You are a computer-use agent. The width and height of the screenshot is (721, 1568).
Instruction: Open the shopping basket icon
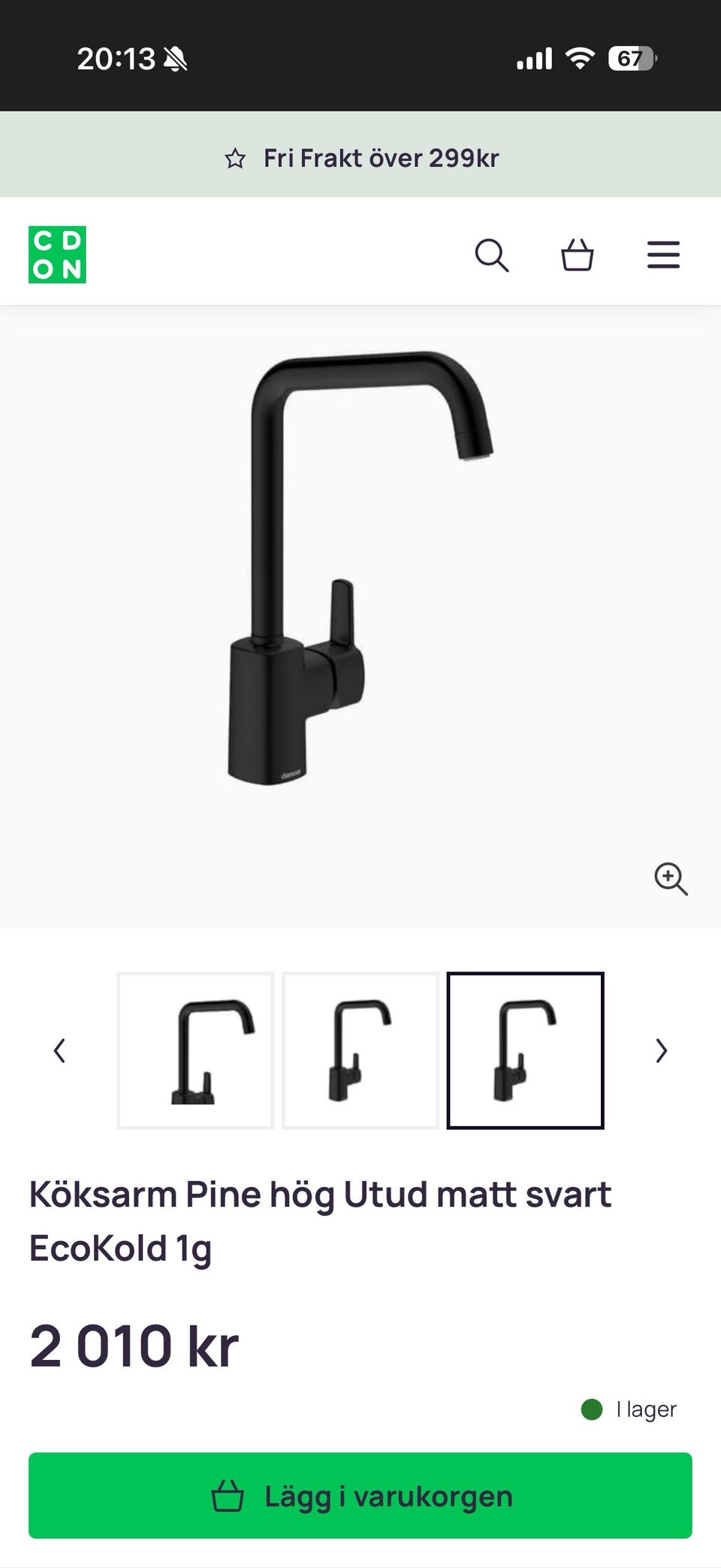[x=578, y=255]
